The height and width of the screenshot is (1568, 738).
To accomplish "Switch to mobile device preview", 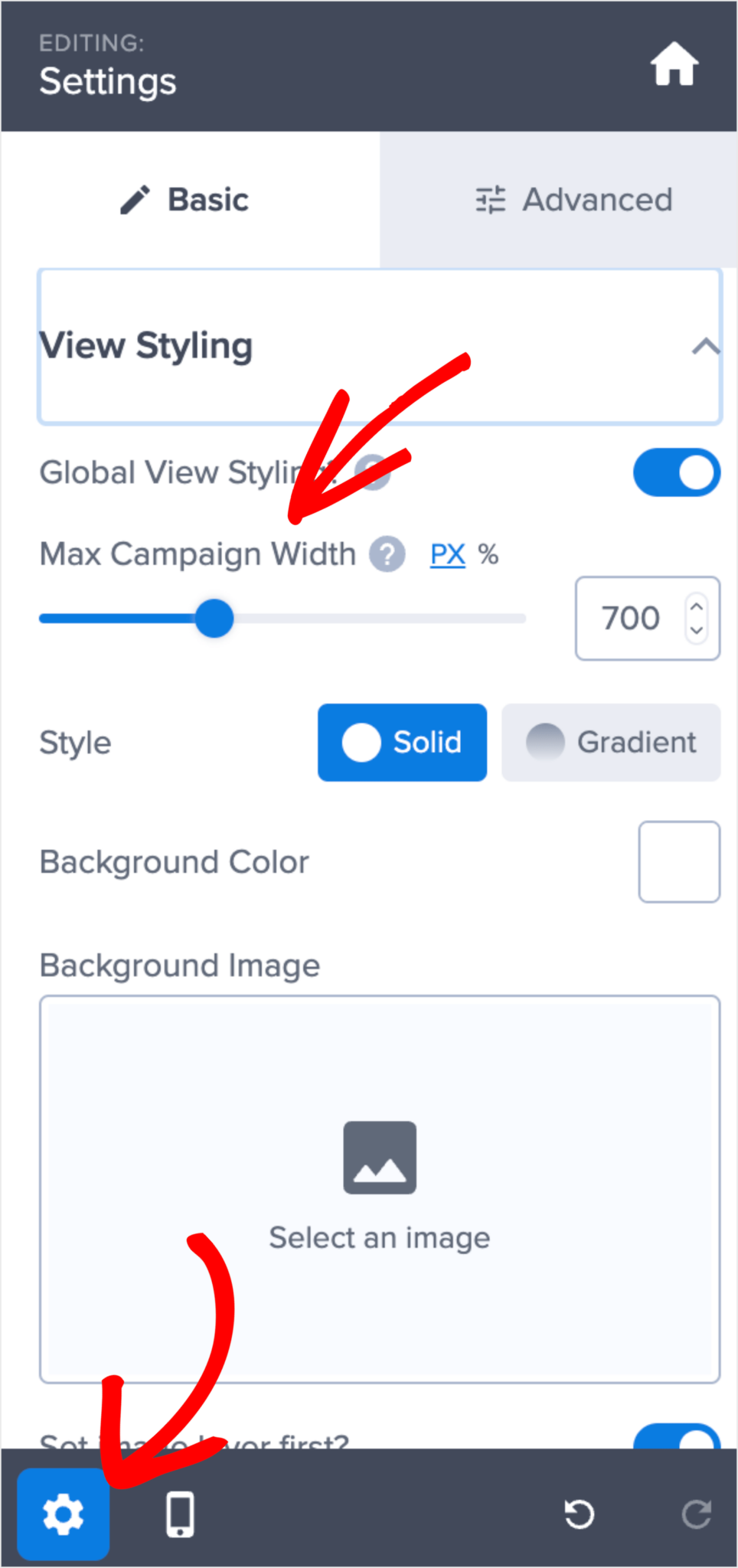I will click(x=181, y=1514).
